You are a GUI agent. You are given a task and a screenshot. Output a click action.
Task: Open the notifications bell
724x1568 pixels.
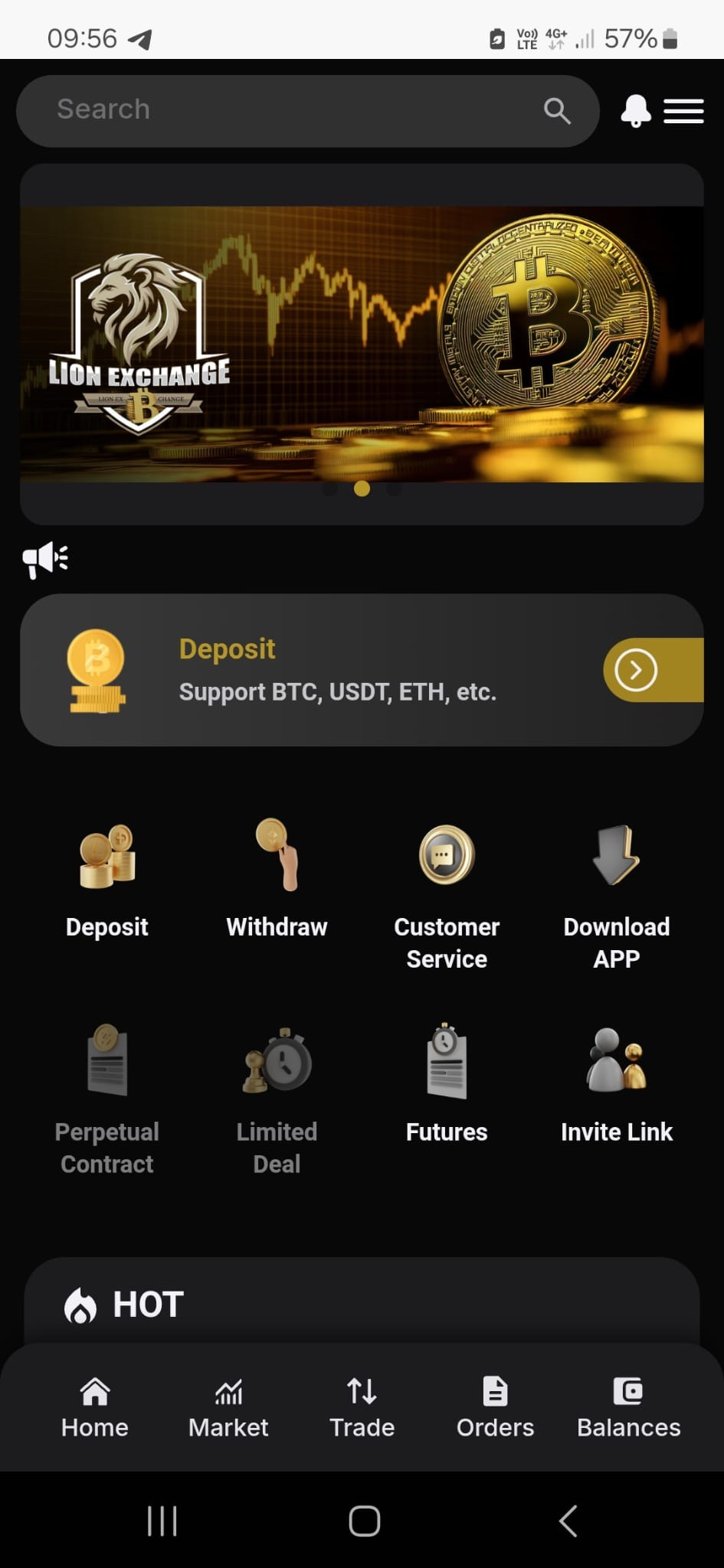pyautogui.click(x=635, y=111)
